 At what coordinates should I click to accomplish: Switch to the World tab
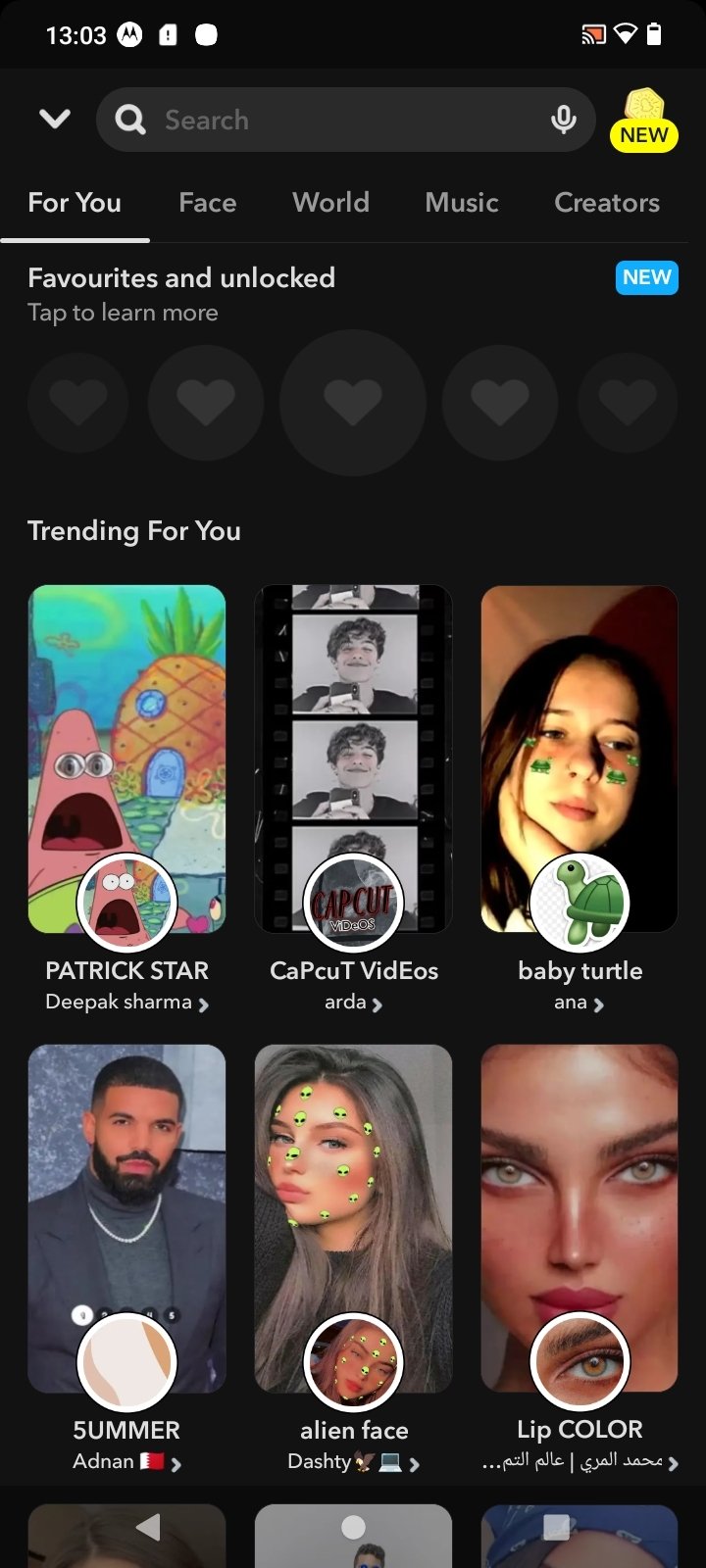[330, 203]
